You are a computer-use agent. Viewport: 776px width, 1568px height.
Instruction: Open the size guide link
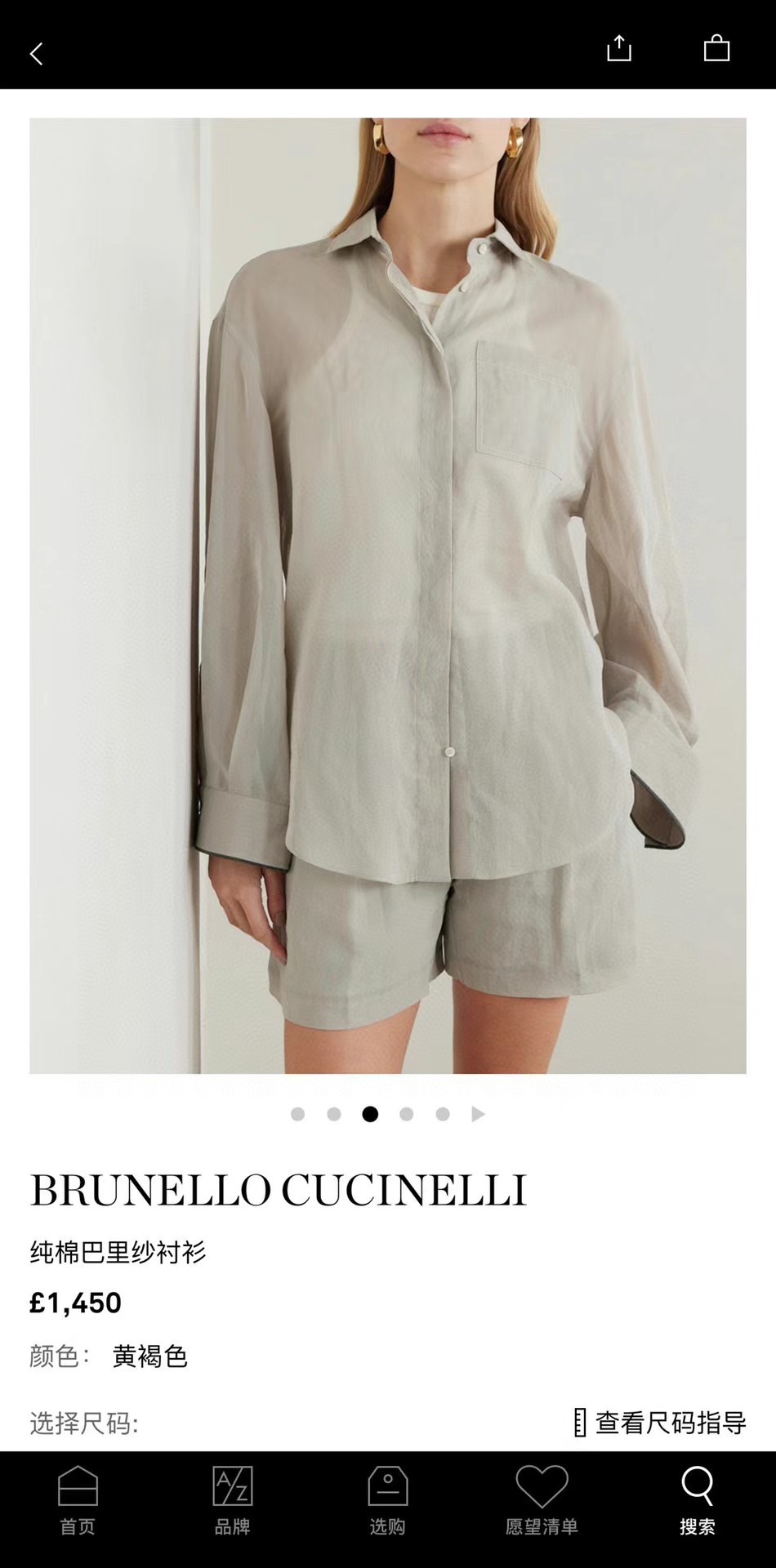click(660, 1423)
